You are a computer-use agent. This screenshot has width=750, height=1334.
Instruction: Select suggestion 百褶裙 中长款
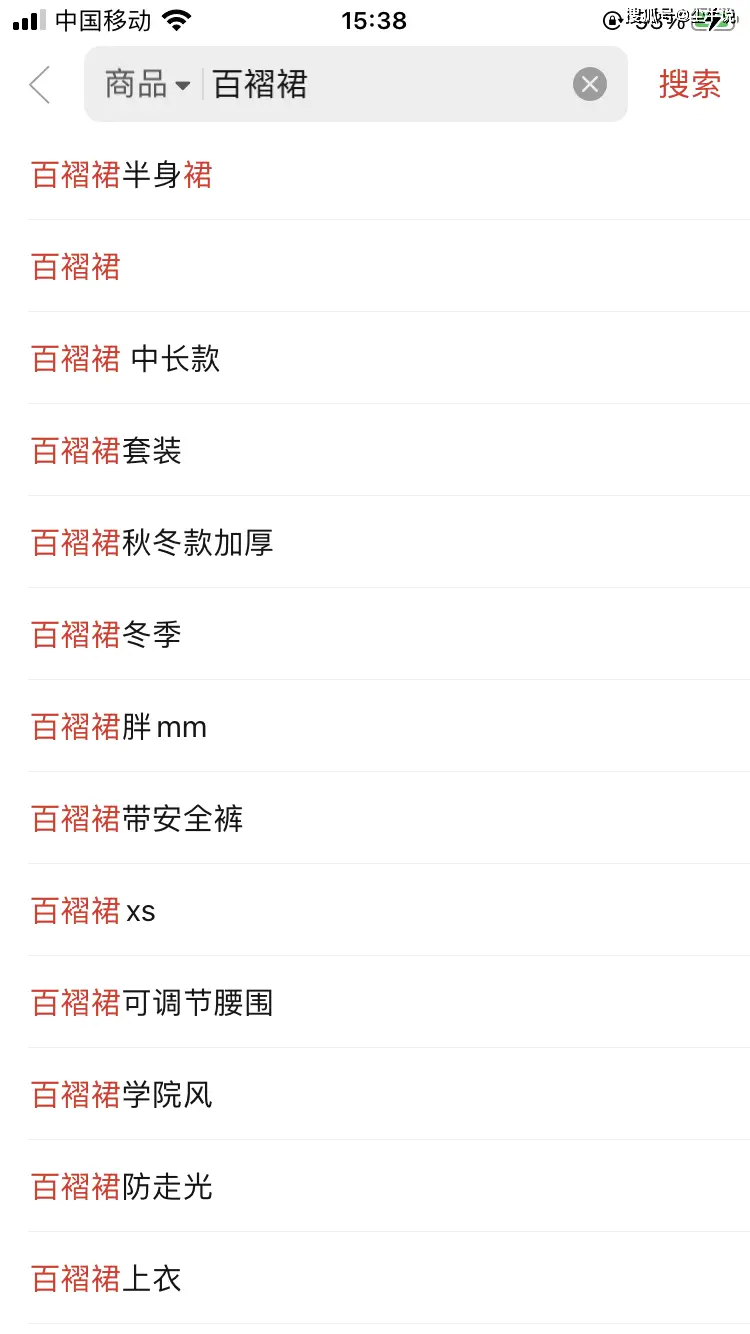[x=126, y=359]
